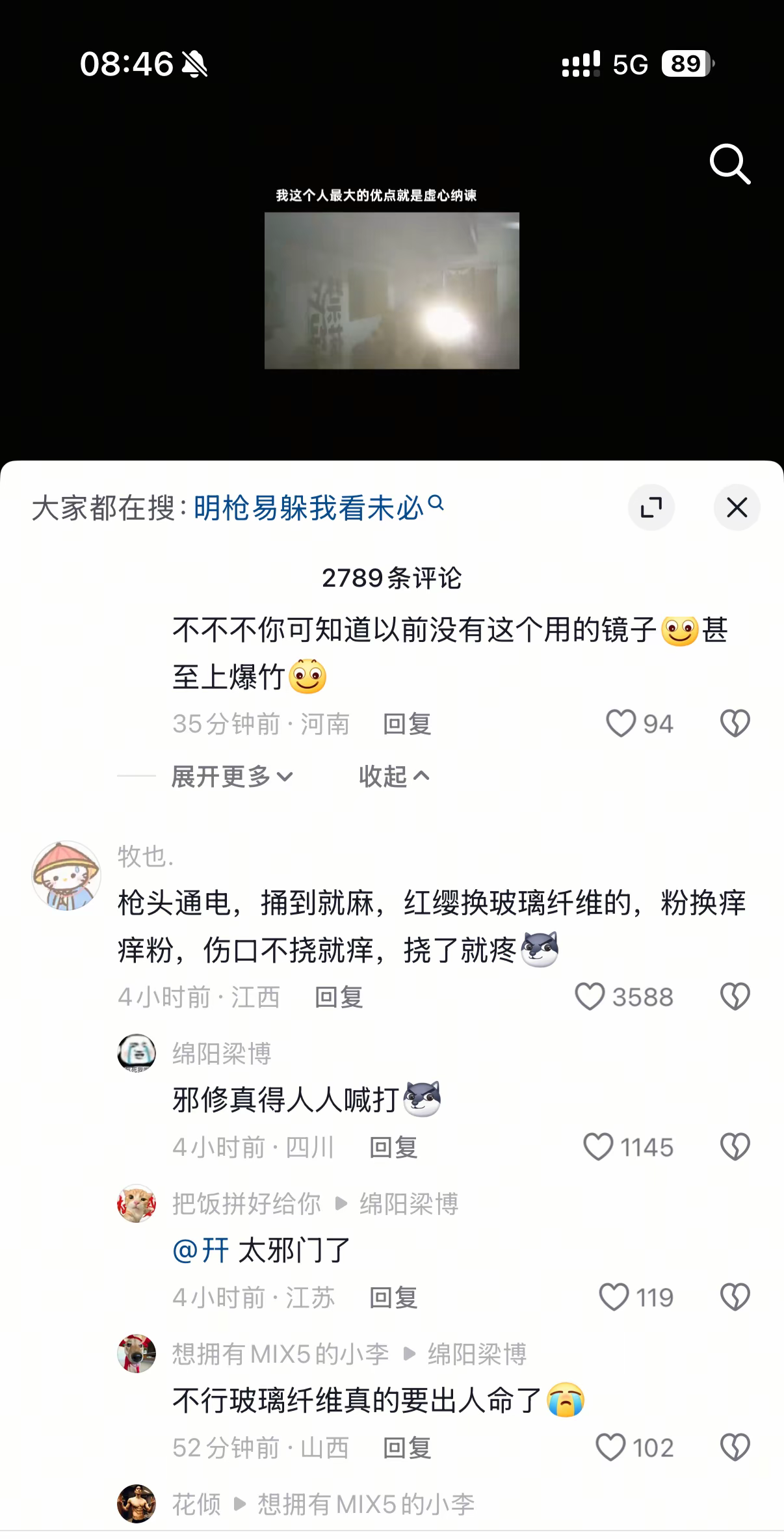Like 绵阳梁博's reply with 1145 likes
Screen dimensions: 784x1539
tap(598, 1147)
